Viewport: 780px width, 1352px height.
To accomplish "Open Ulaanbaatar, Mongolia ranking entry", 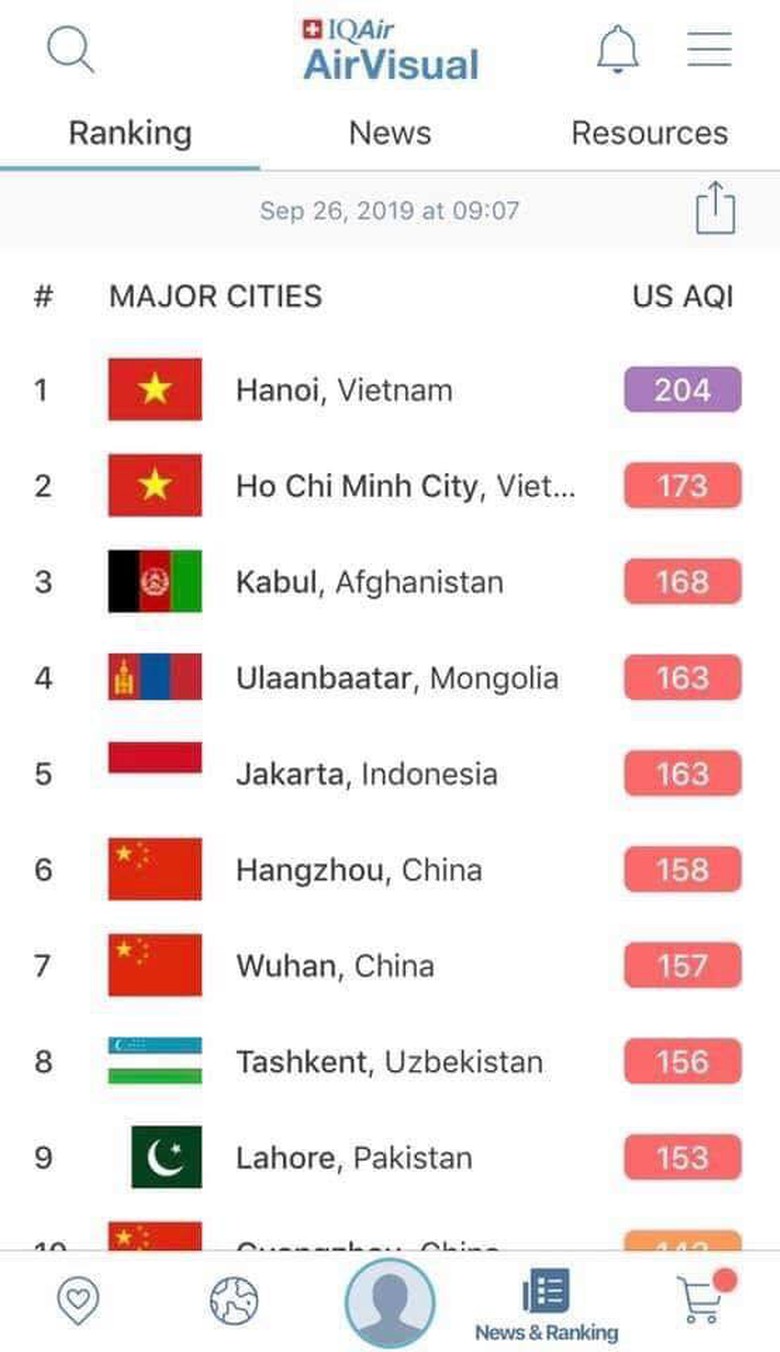I will click(x=396, y=678).
